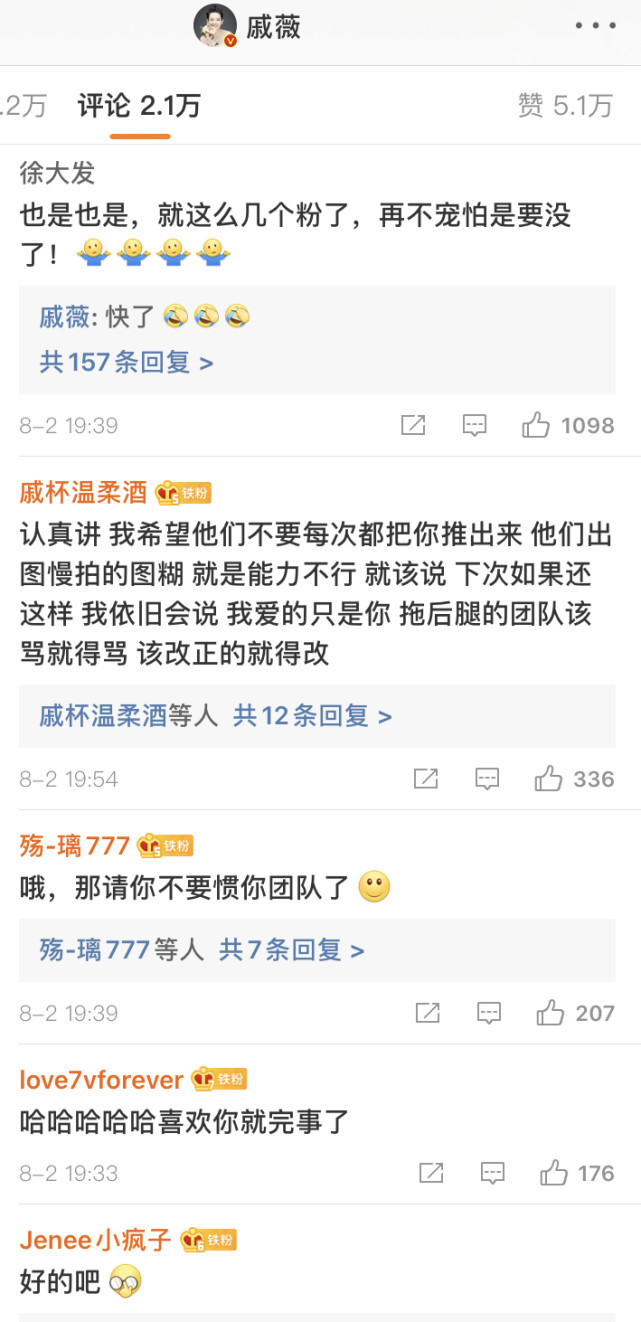Repost 殇-璃777's comment

(x=427, y=1013)
